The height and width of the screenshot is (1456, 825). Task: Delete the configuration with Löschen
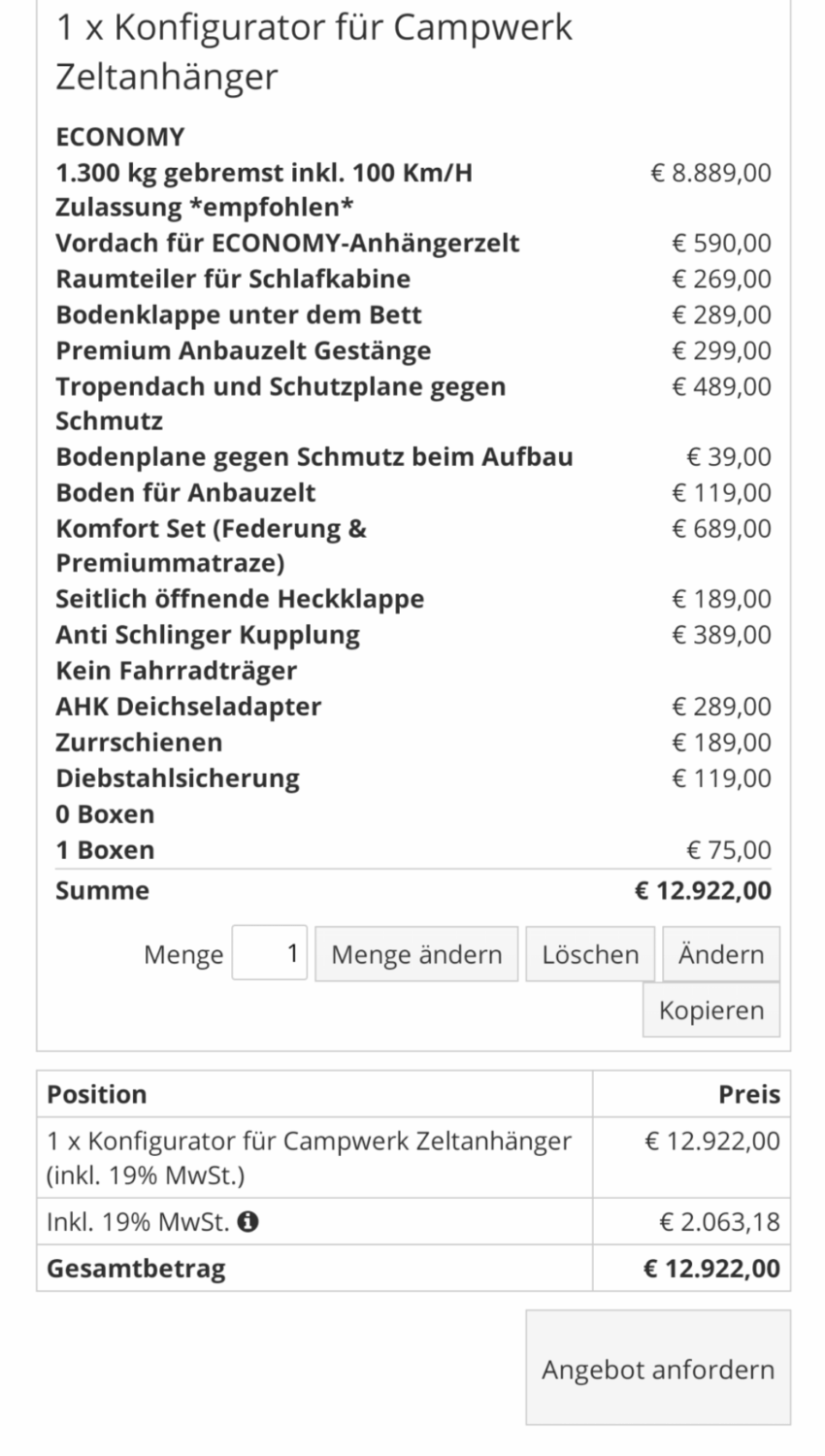(x=590, y=954)
